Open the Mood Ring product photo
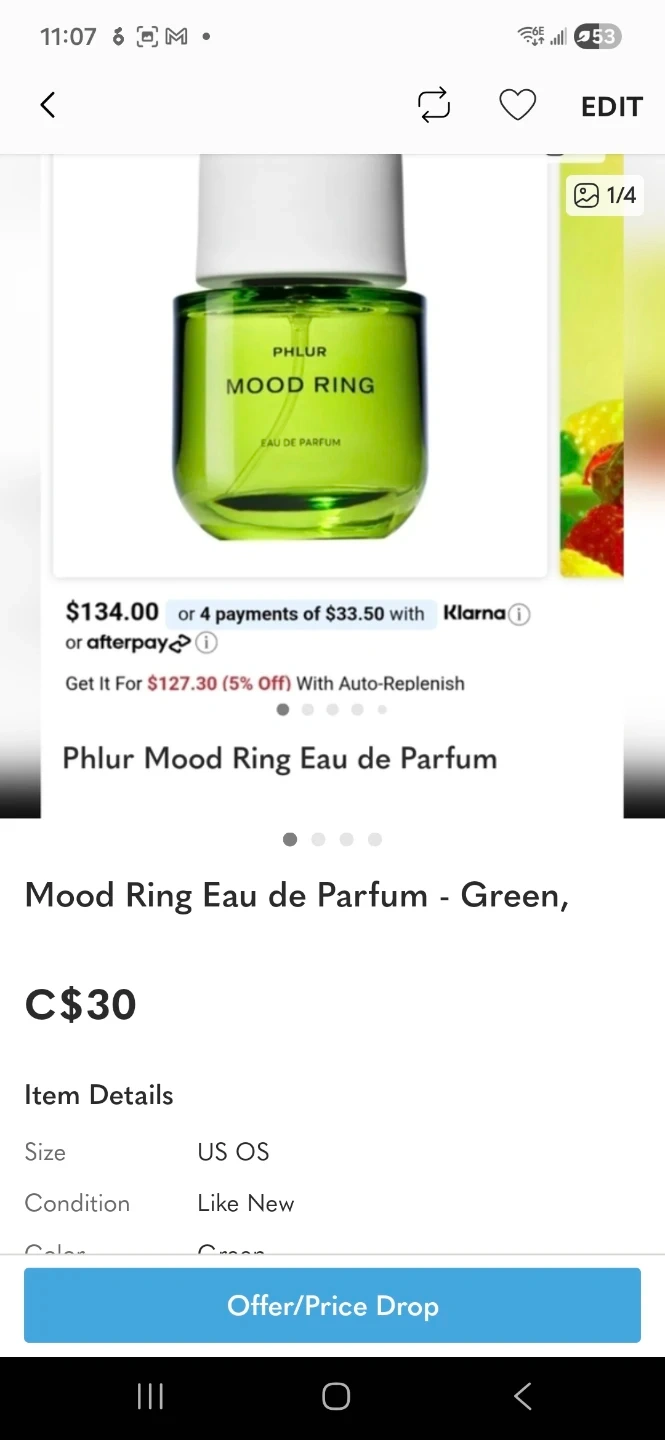 [300, 400]
